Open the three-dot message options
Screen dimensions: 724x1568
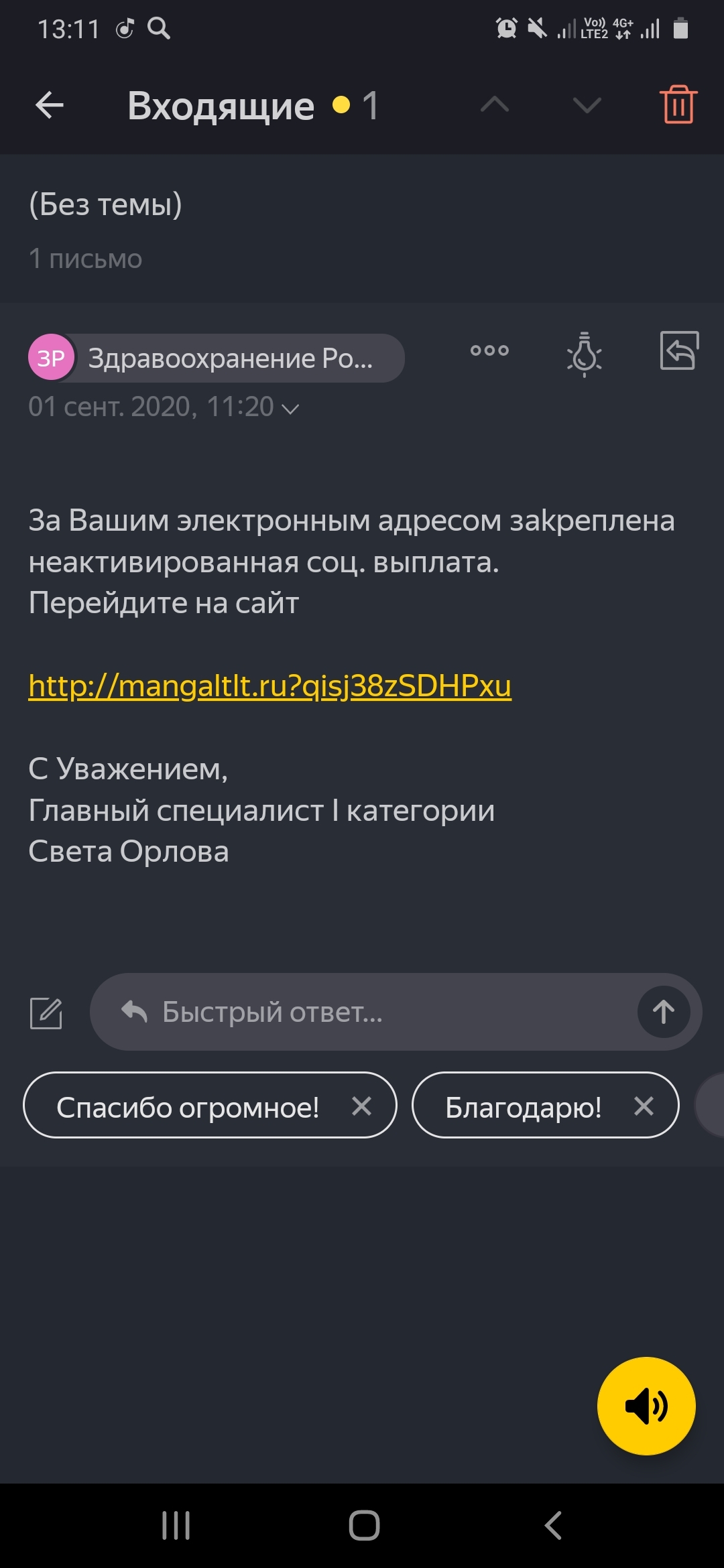489,350
